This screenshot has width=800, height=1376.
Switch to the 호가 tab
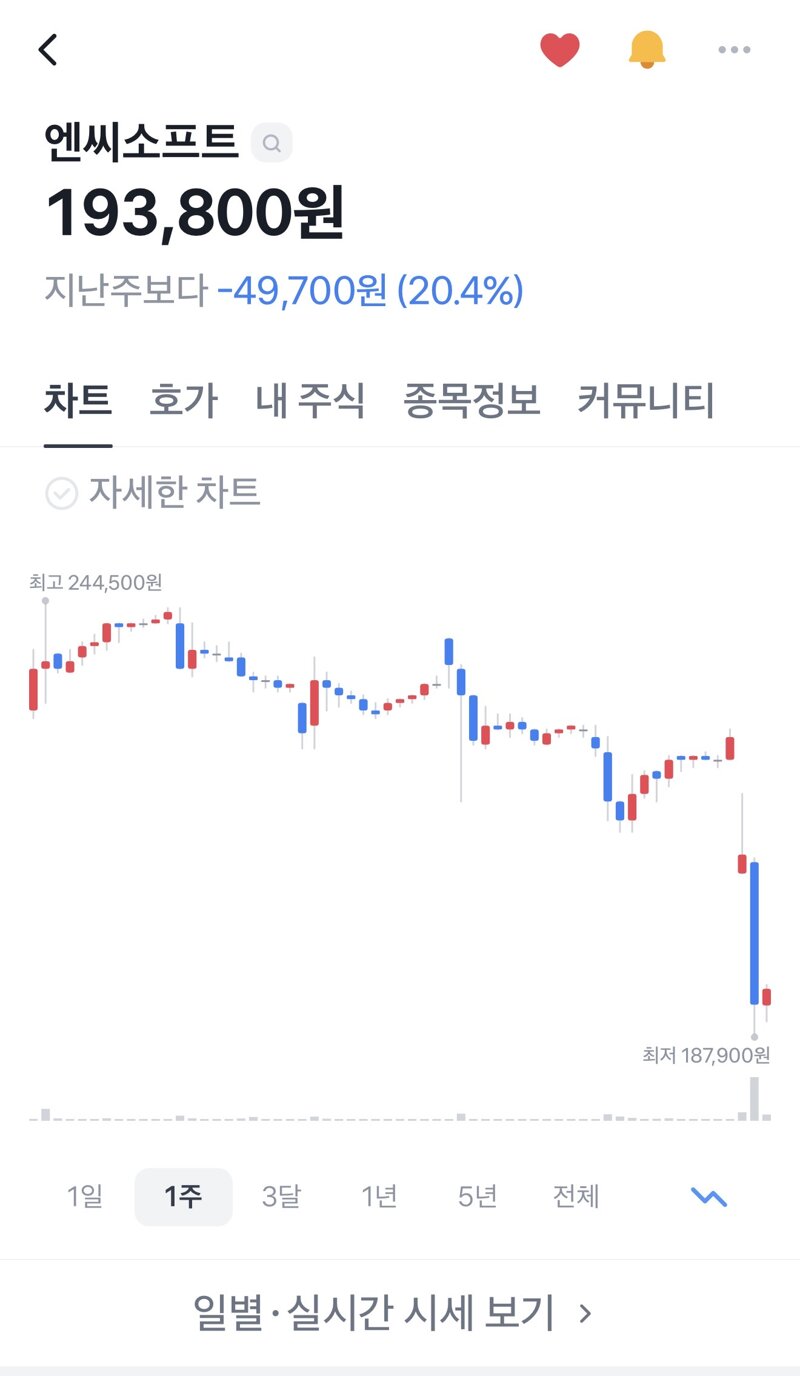coord(183,401)
